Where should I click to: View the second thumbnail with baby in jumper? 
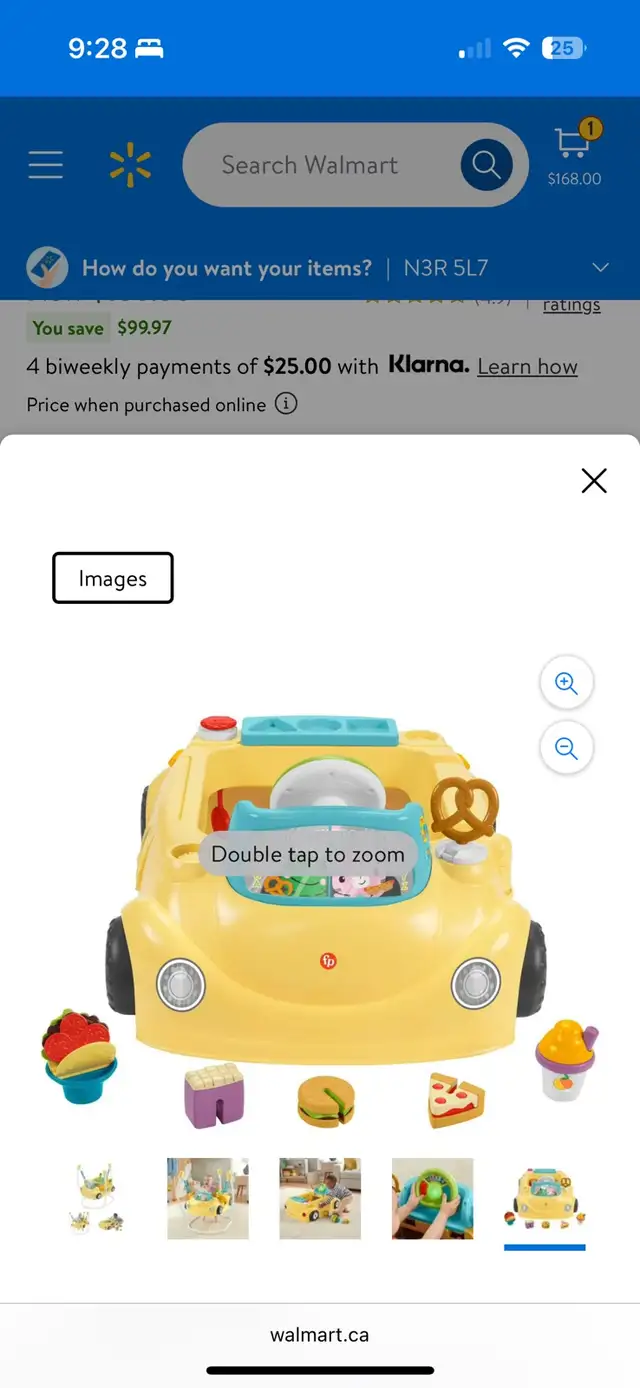[208, 1199]
